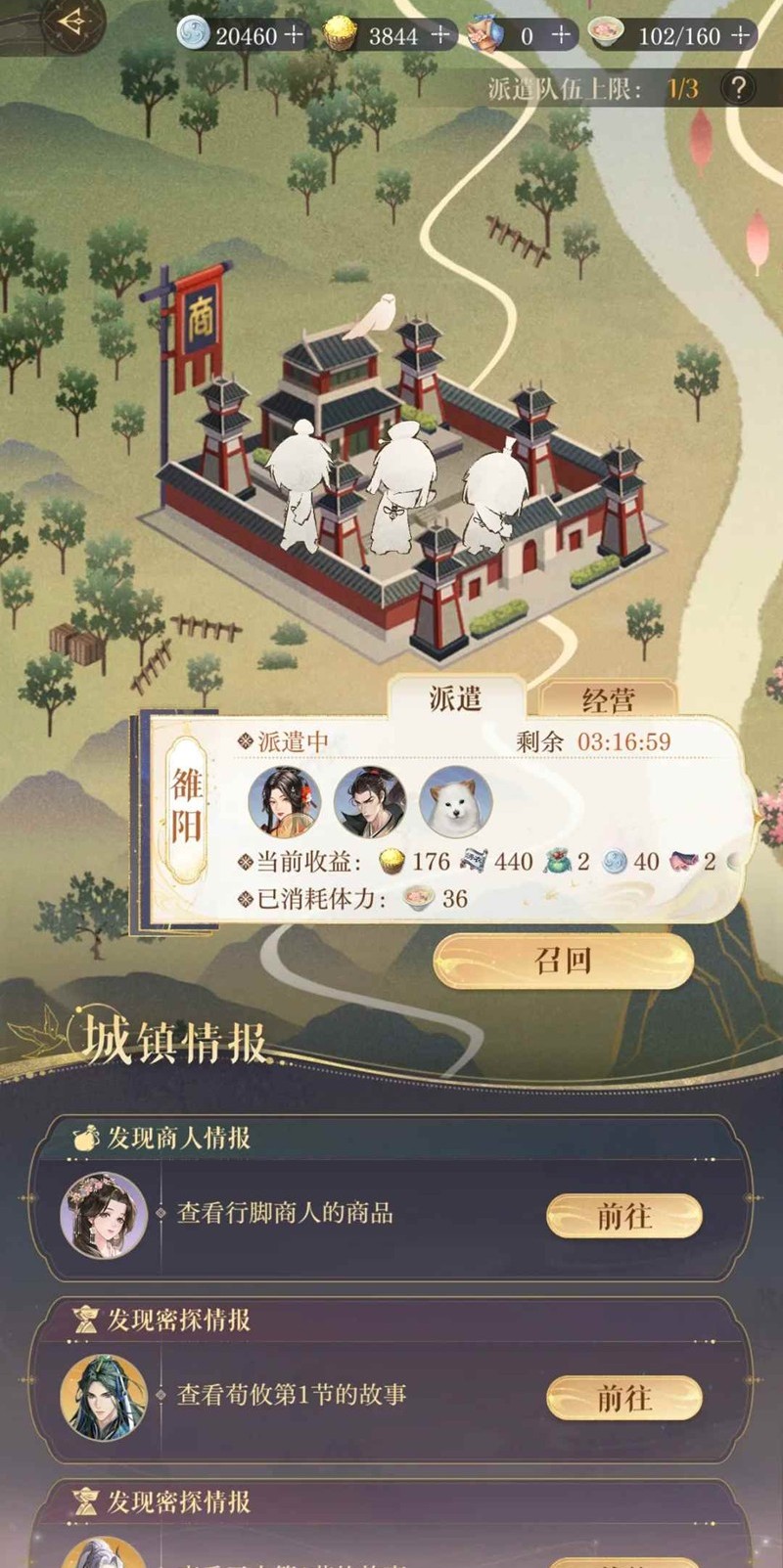The image size is (783, 1568).
Task: Add more of the 20460 currency
Action: pos(294,36)
